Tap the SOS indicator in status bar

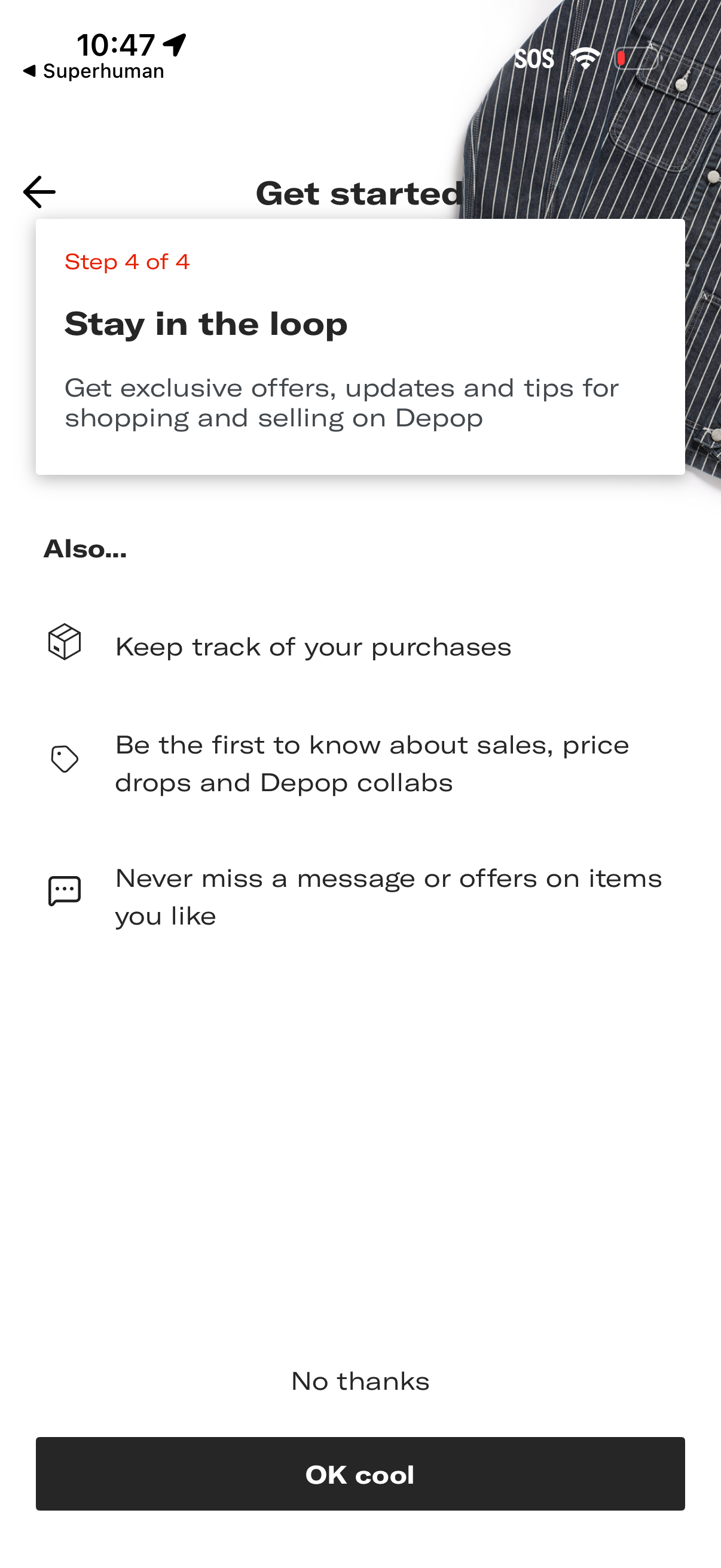[x=536, y=59]
